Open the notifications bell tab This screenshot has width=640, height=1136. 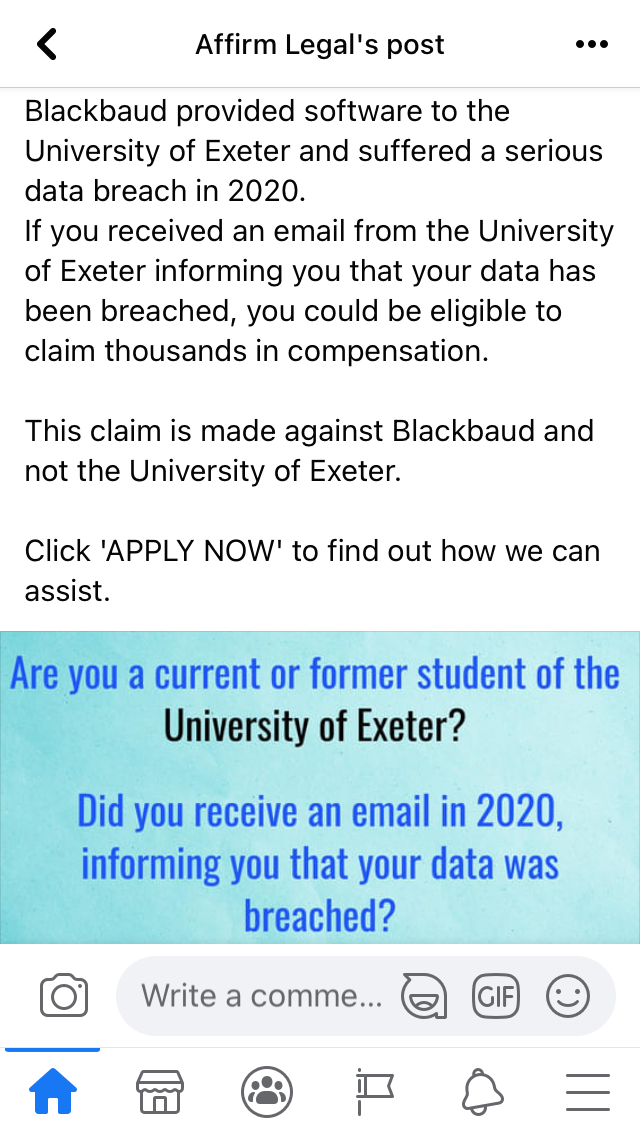(x=481, y=1092)
